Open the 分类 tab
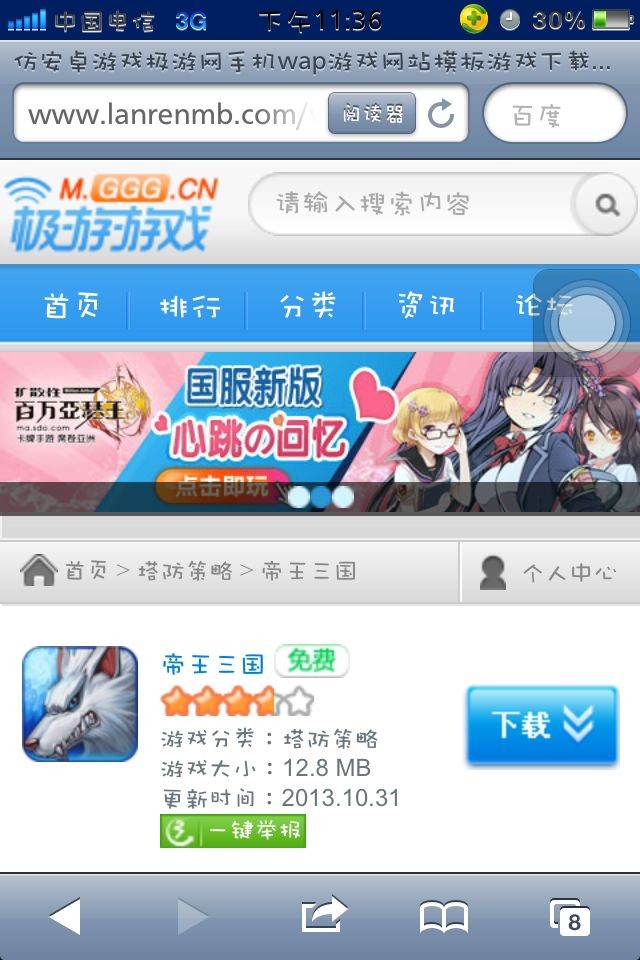This screenshot has width=640, height=960. (307, 306)
